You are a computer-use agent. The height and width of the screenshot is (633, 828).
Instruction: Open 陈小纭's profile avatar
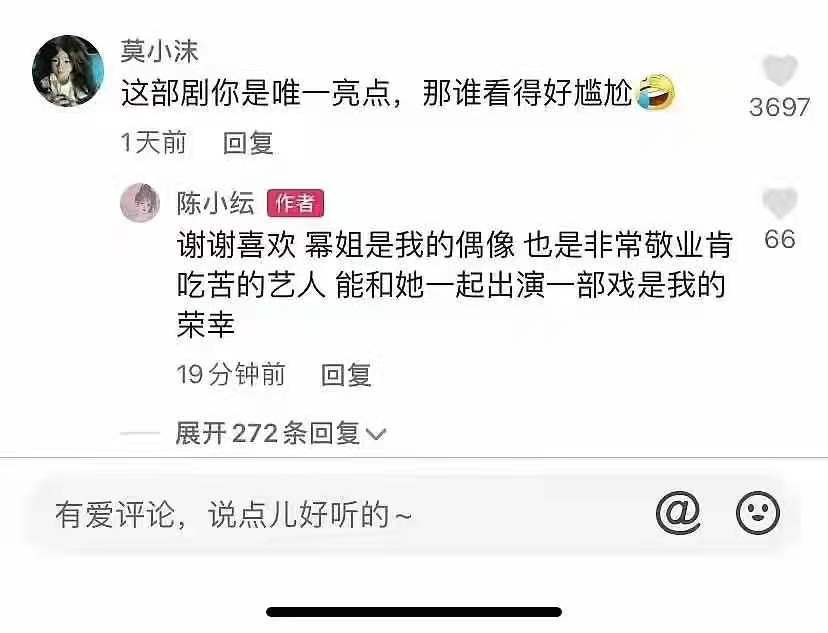[140, 203]
